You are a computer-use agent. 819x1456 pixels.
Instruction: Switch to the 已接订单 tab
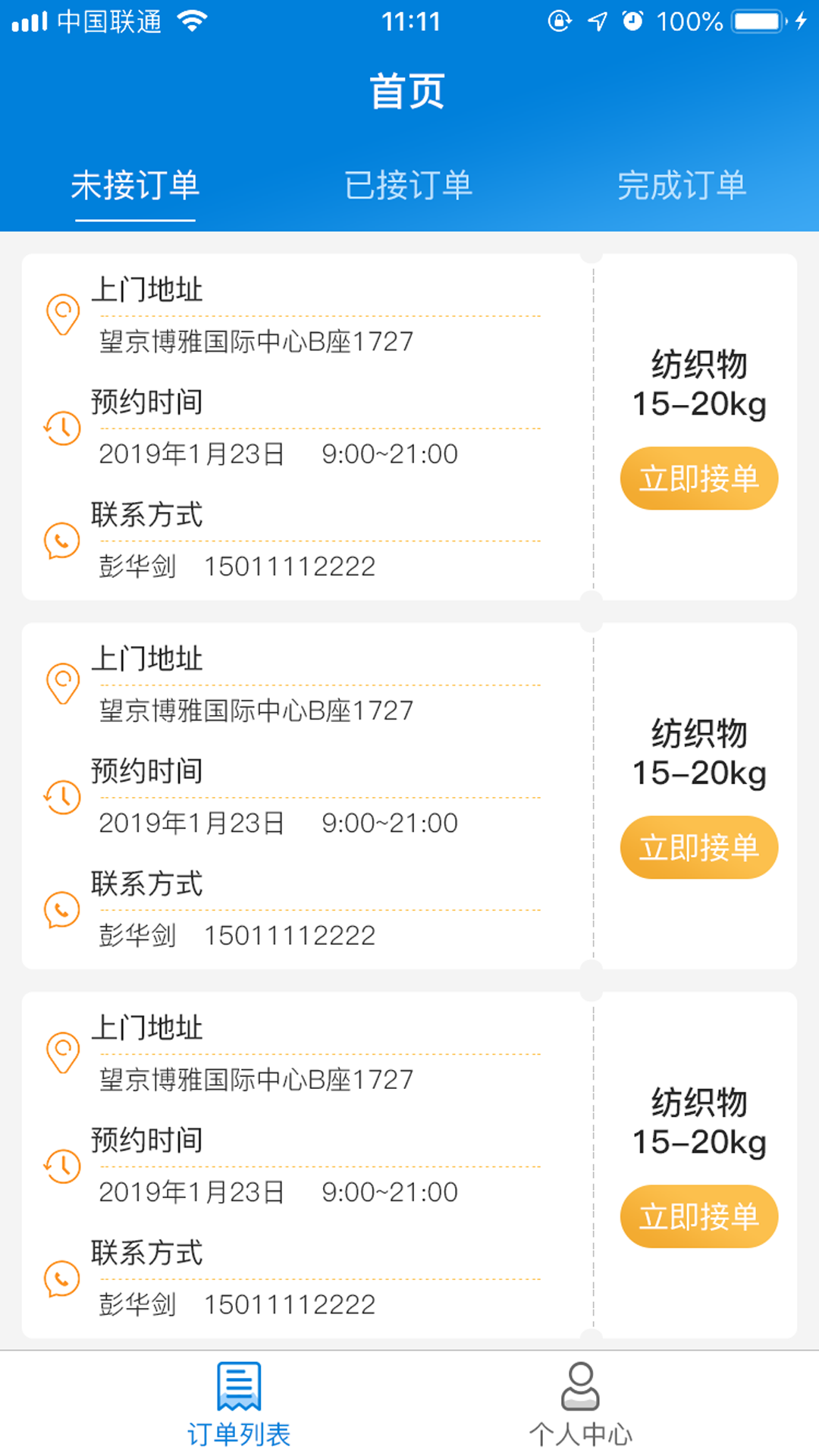pos(409,184)
